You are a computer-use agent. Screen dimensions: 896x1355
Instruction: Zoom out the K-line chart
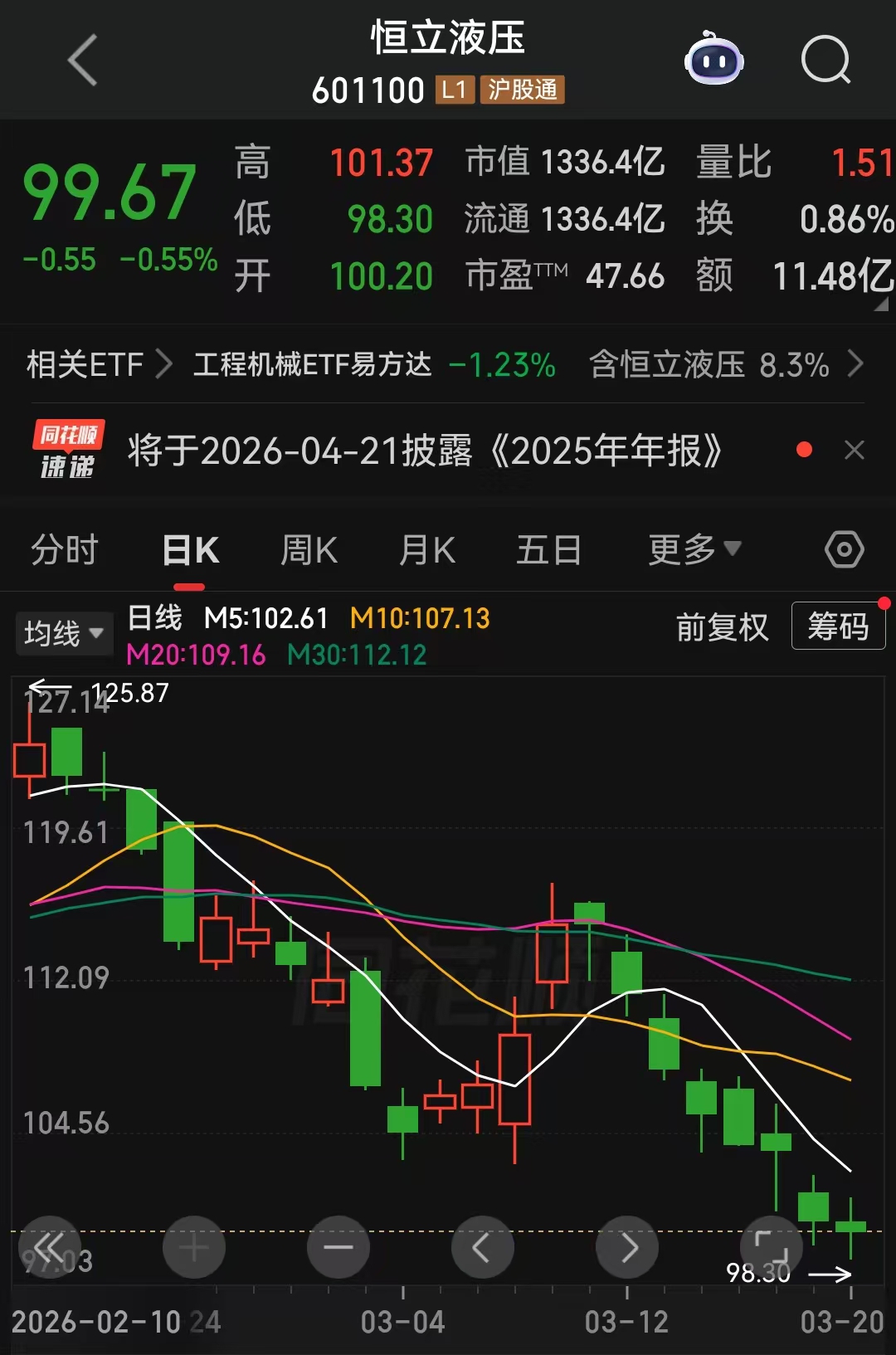coord(338,1246)
